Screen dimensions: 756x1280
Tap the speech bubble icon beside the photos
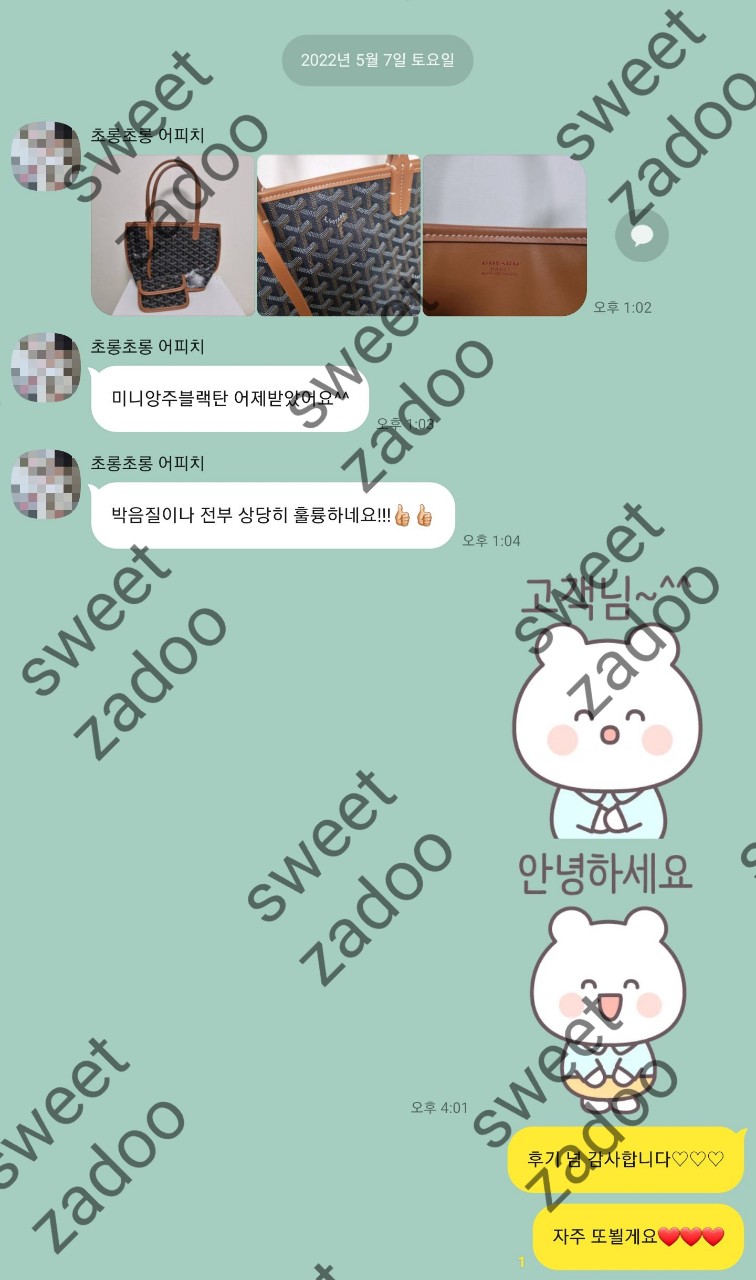[641, 235]
